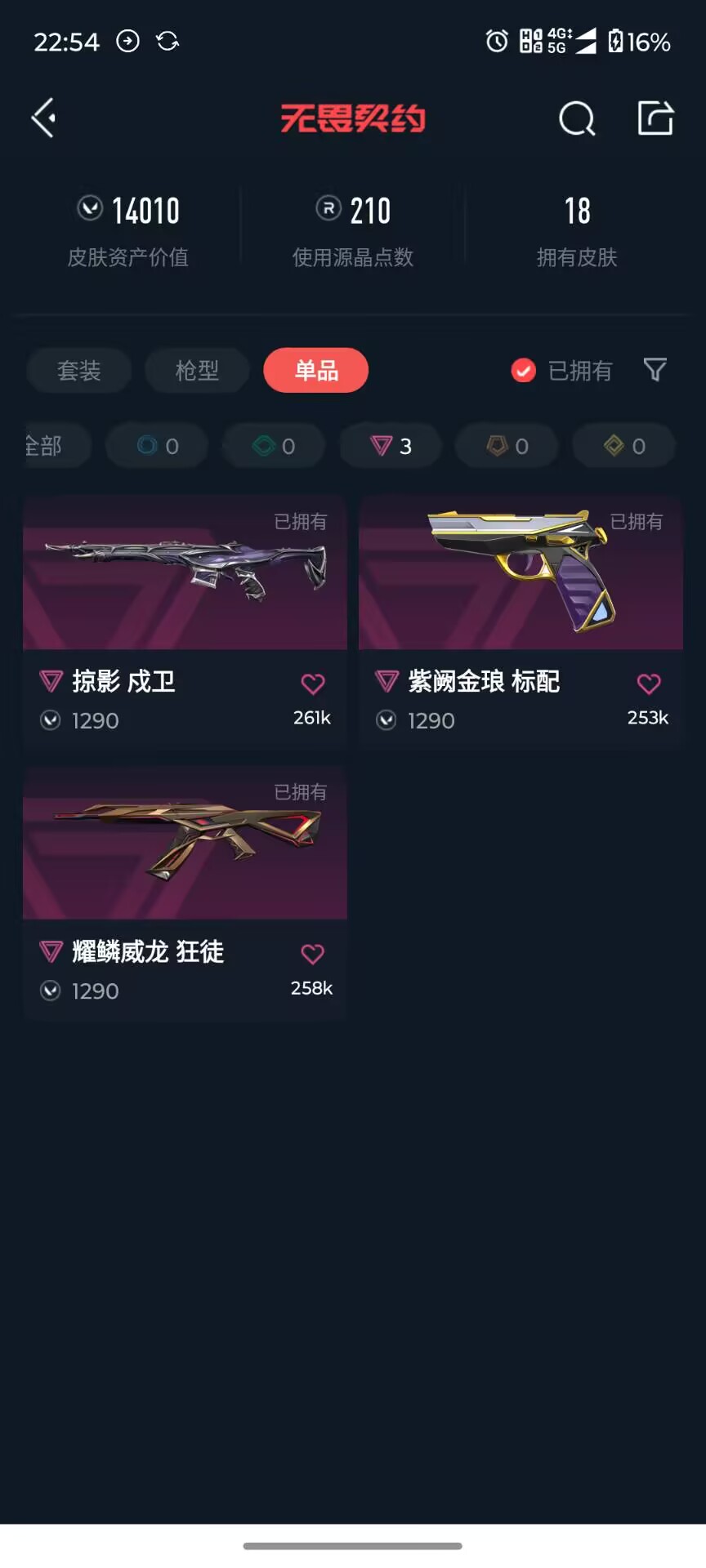The image size is (706, 1568).
Task: Open the 掠影 戍卫 skin card
Action: [x=185, y=622]
